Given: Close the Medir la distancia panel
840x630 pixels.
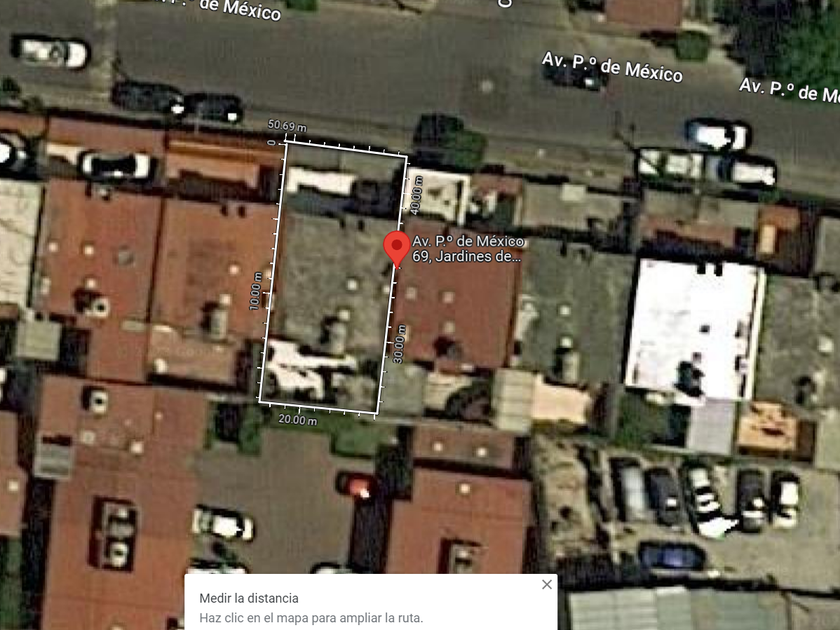Looking at the screenshot, I should (x=546, y=584).
